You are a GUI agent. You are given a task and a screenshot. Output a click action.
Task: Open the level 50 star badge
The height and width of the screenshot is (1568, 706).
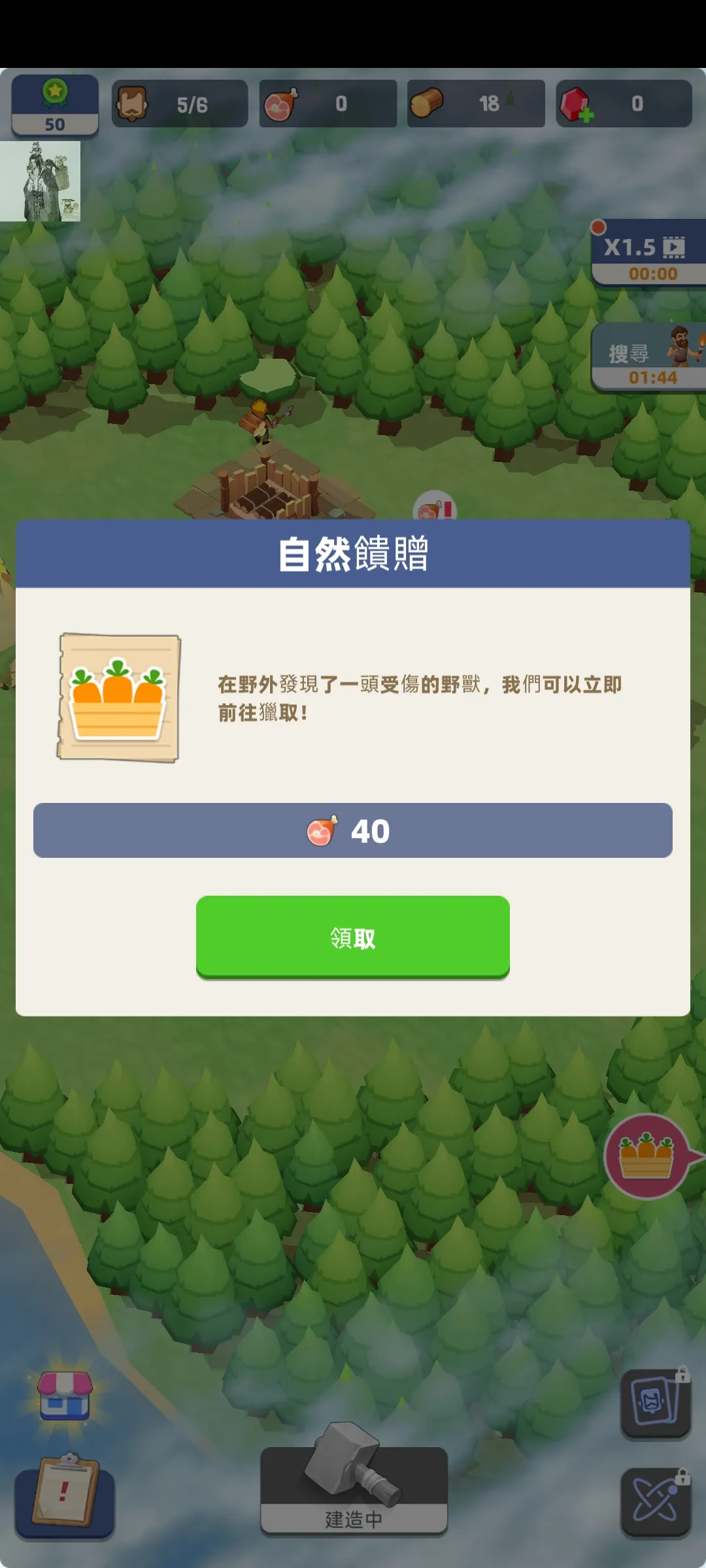(x=55, y=105)
